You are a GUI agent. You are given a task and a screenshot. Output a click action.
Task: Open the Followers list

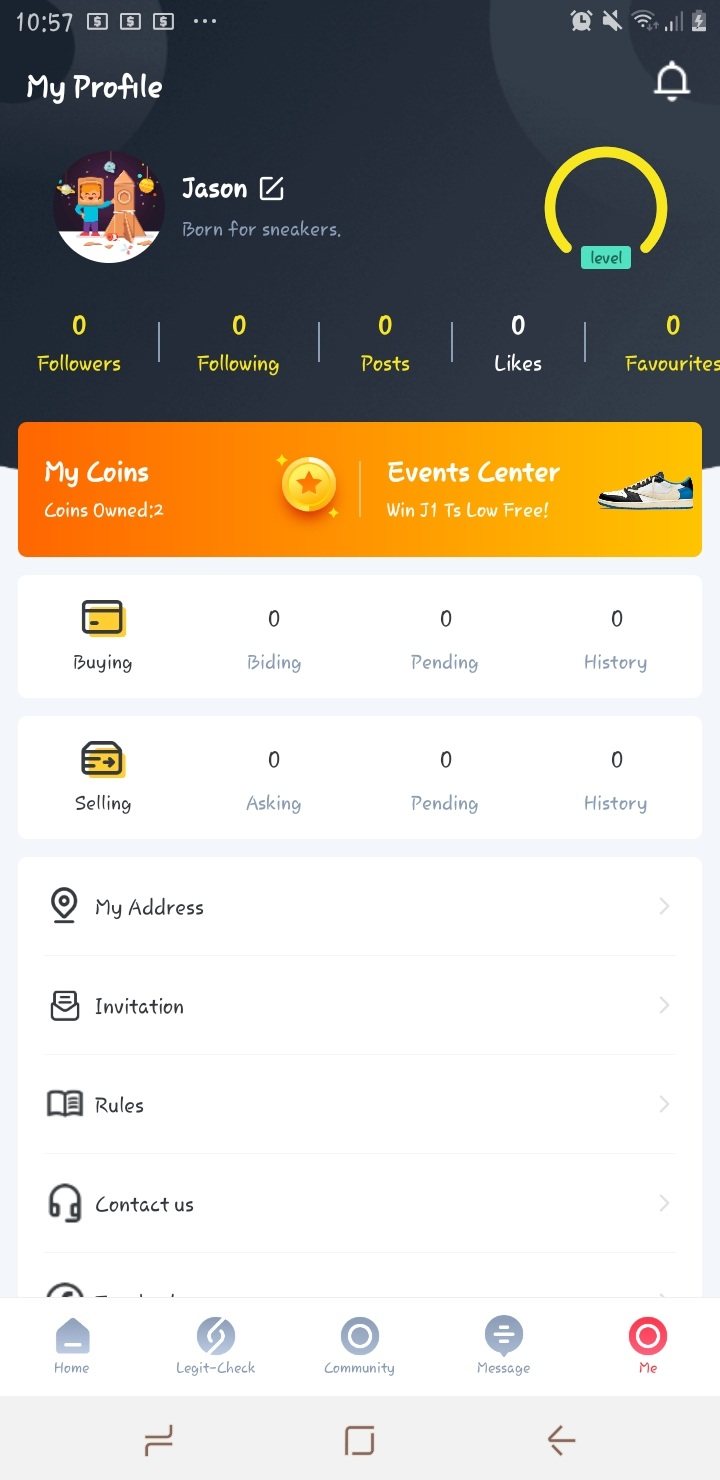(x=79, y=343)
